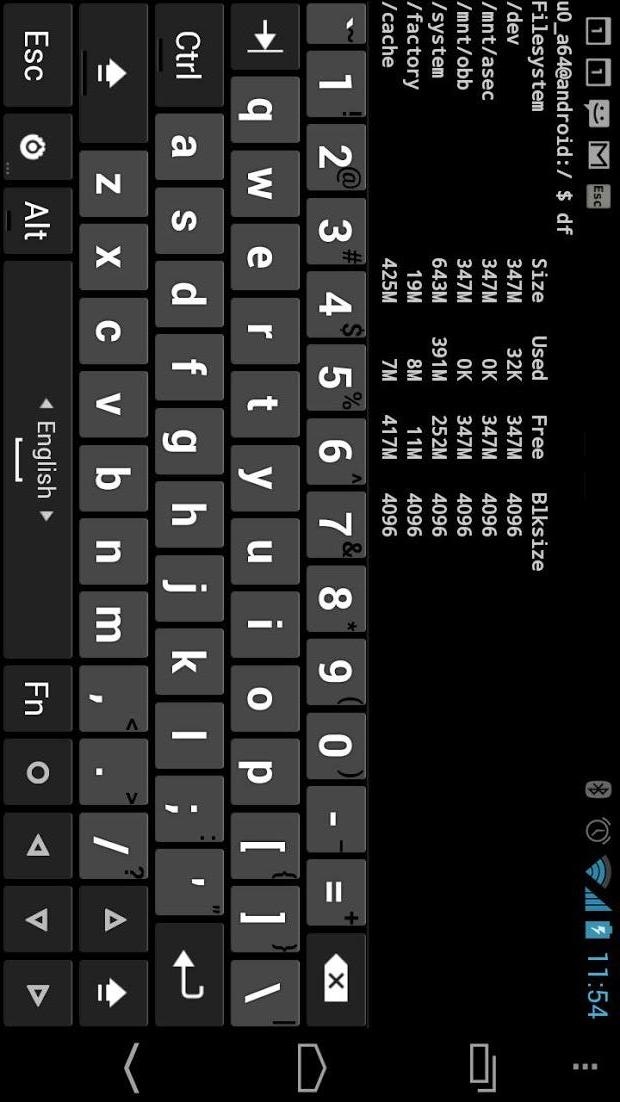Tap the backspace delete key

tap(336, 982)
